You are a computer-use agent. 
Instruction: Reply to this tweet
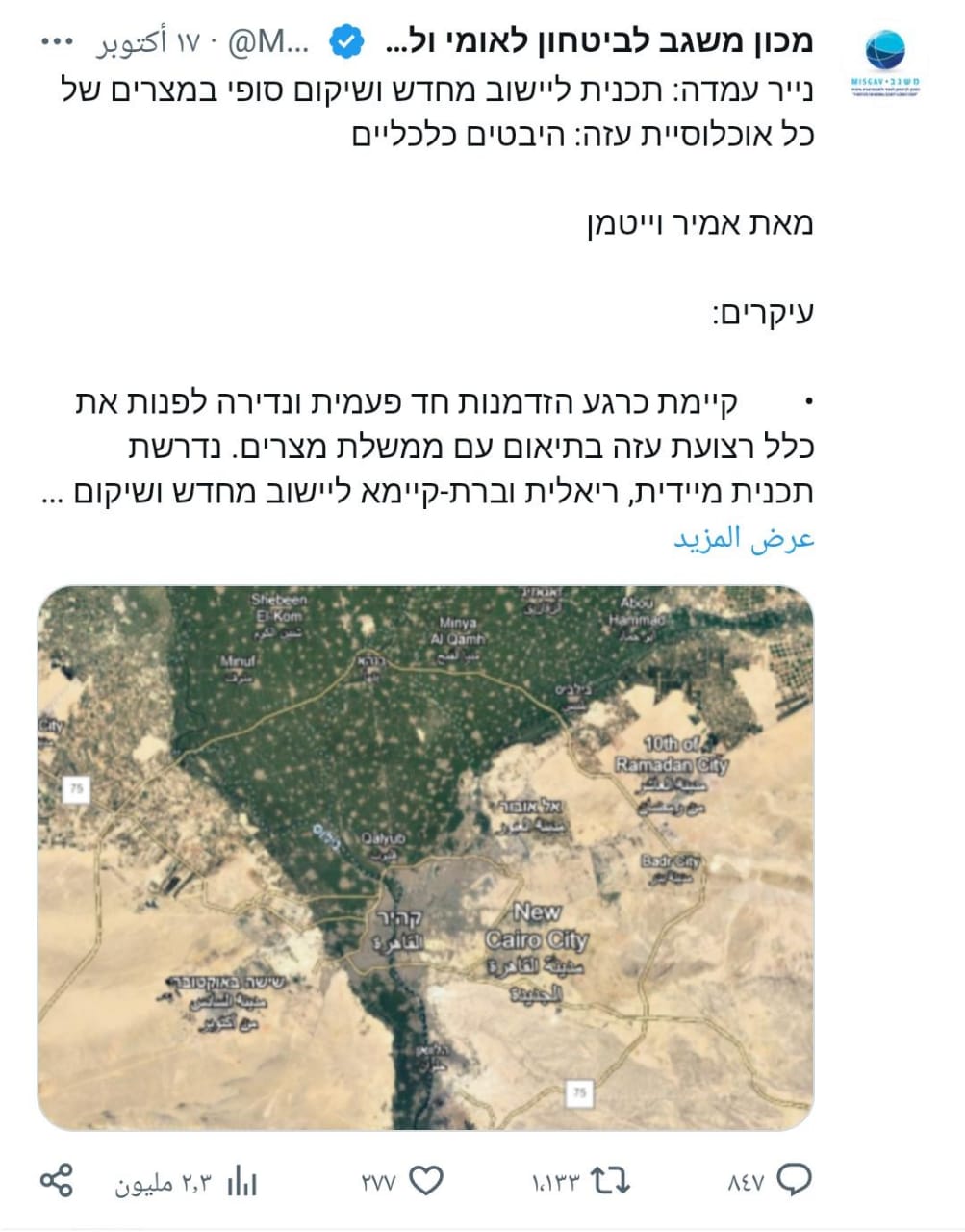pyautogui.click(x=794, y=1180)
